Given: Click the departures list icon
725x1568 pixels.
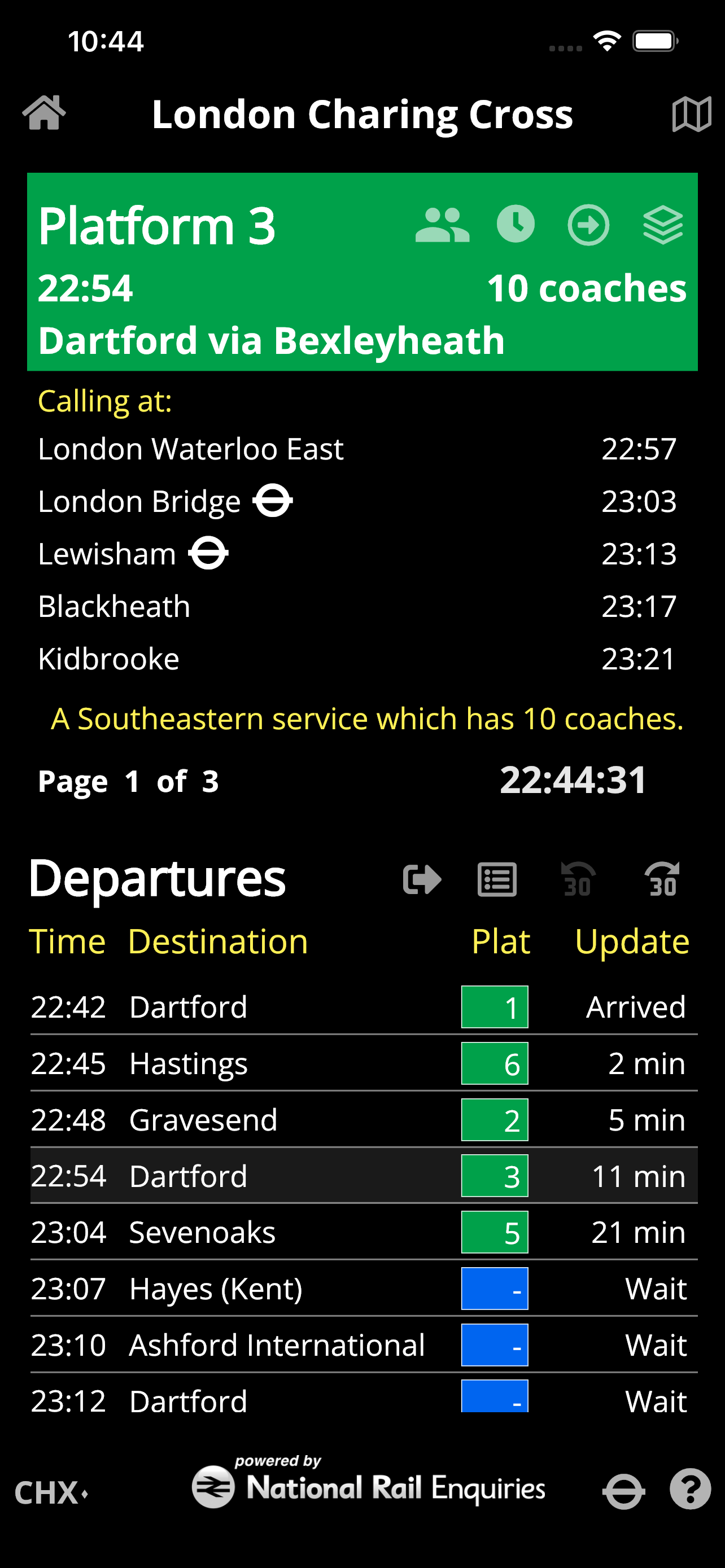Looking at the screenshot, I should point(496,879).
